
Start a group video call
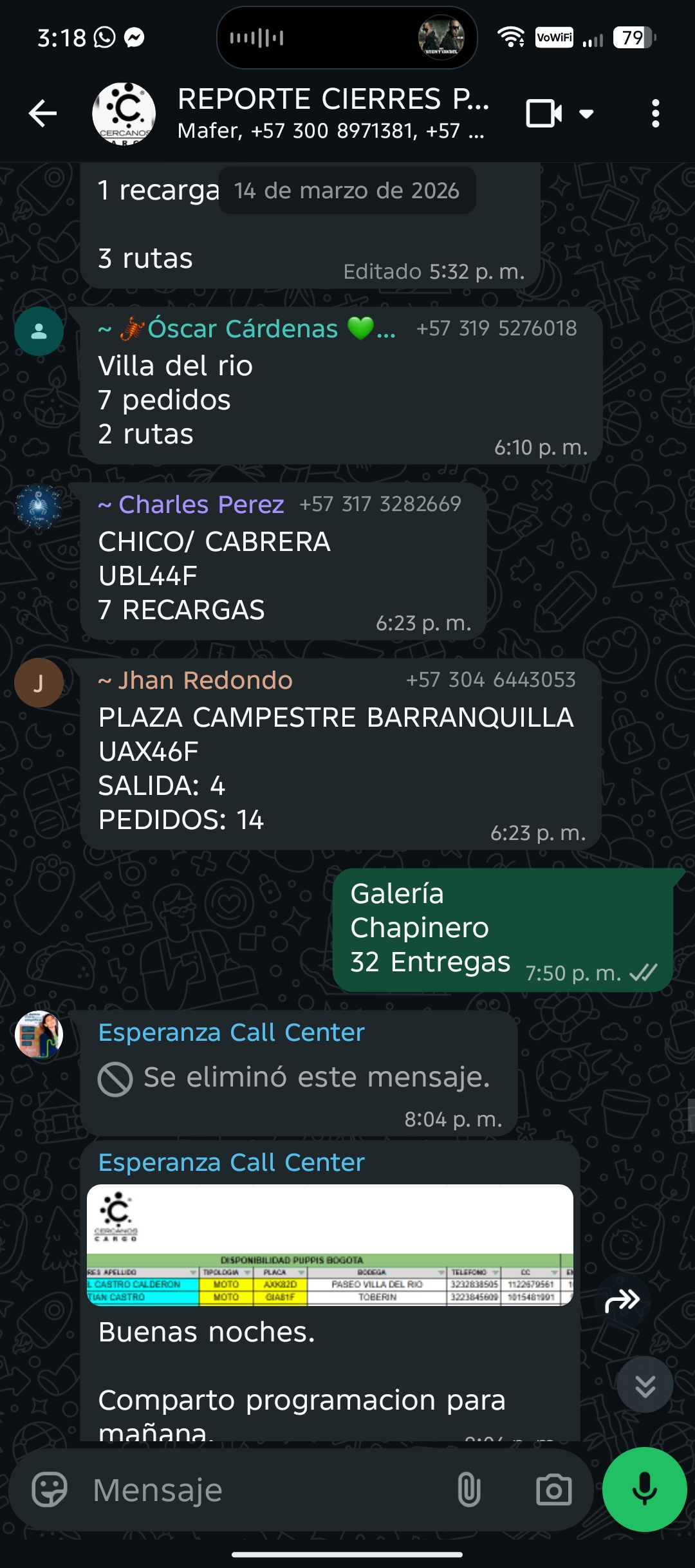coord(544,114)
